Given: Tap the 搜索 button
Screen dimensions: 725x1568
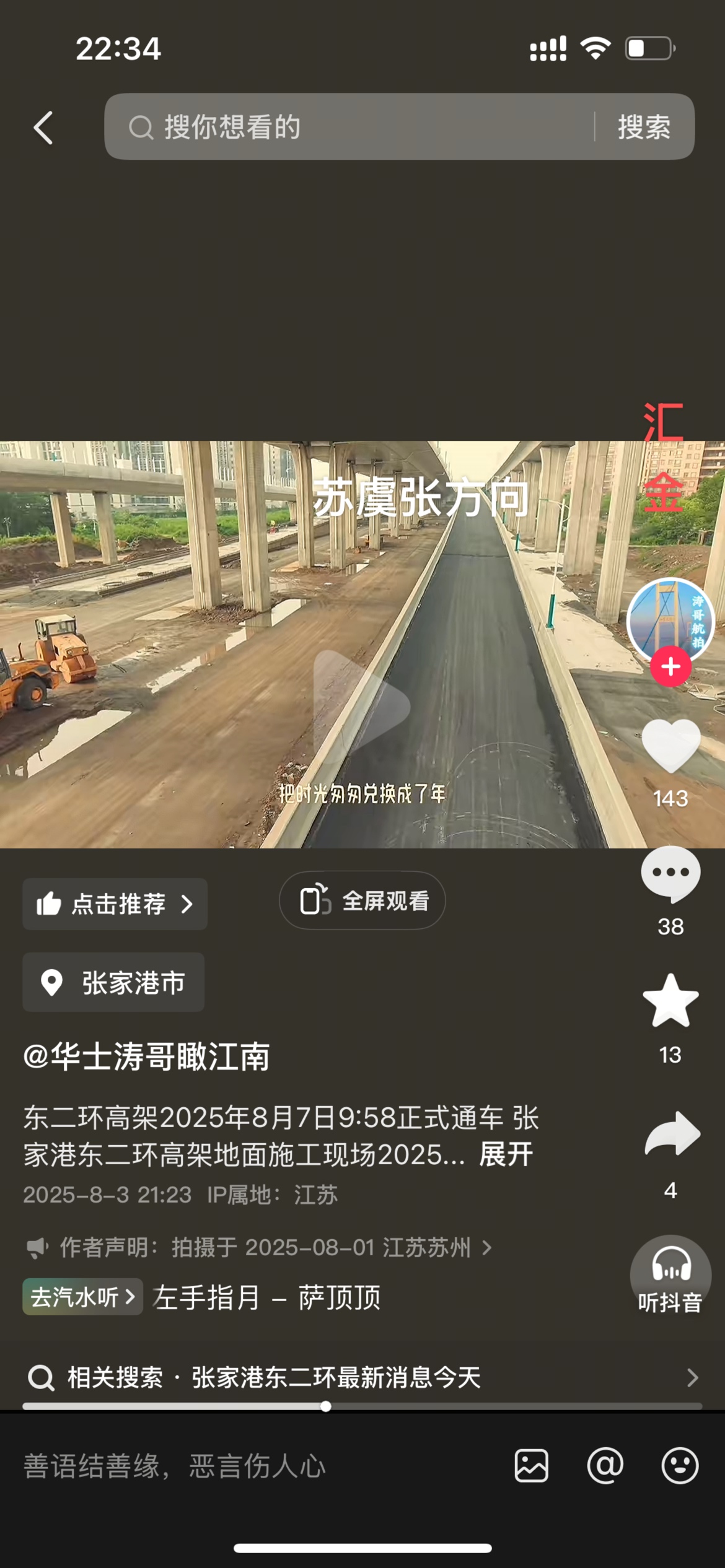Looking at the screenshot, I should click(644, 127).
